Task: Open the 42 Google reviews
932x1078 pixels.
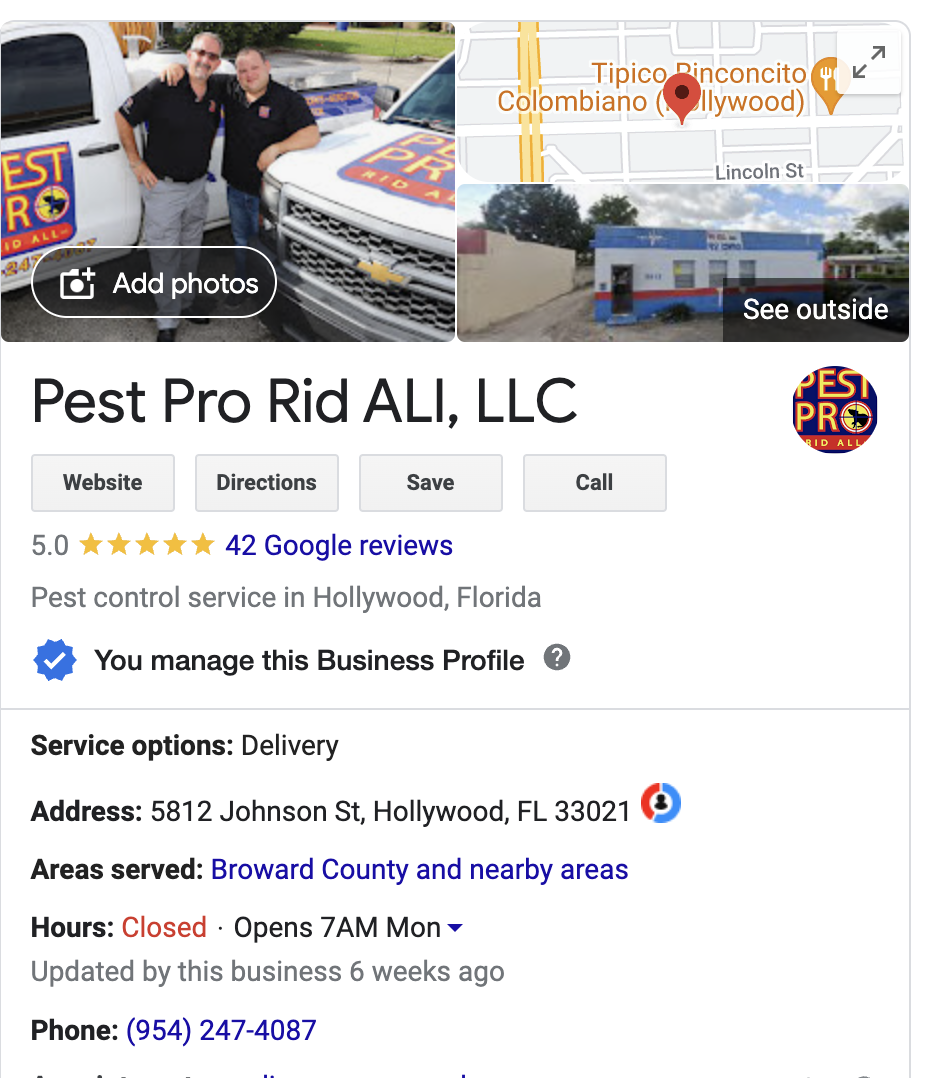Action: click(x=339, y=546)
